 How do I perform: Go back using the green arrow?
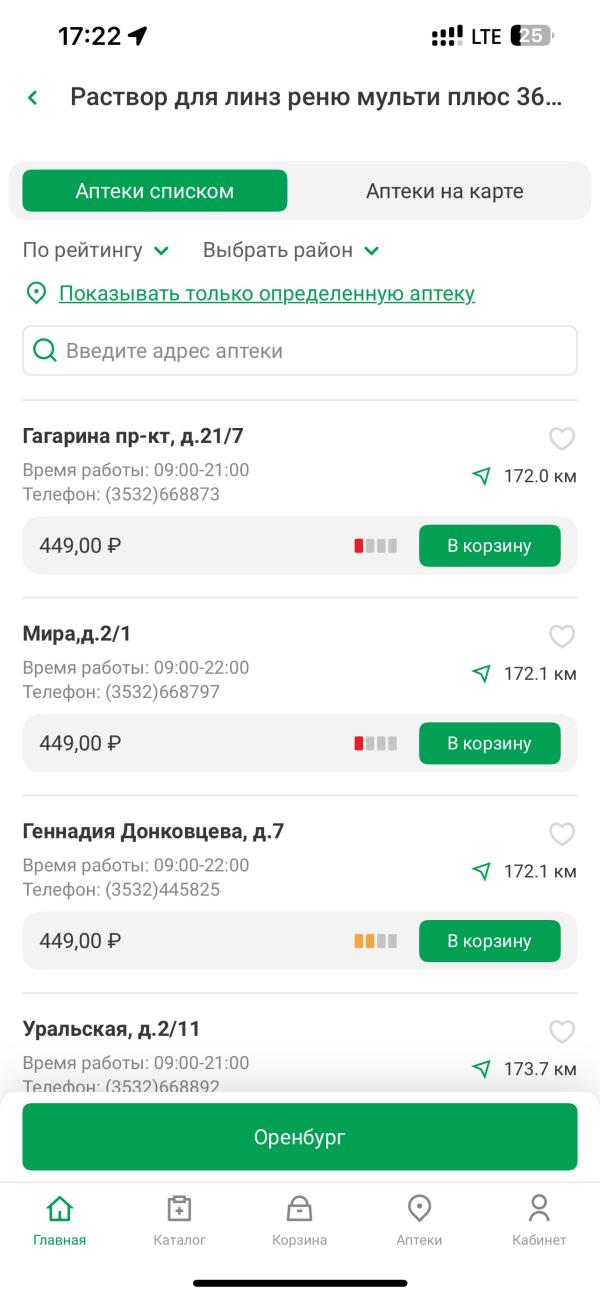pos(33,98)
